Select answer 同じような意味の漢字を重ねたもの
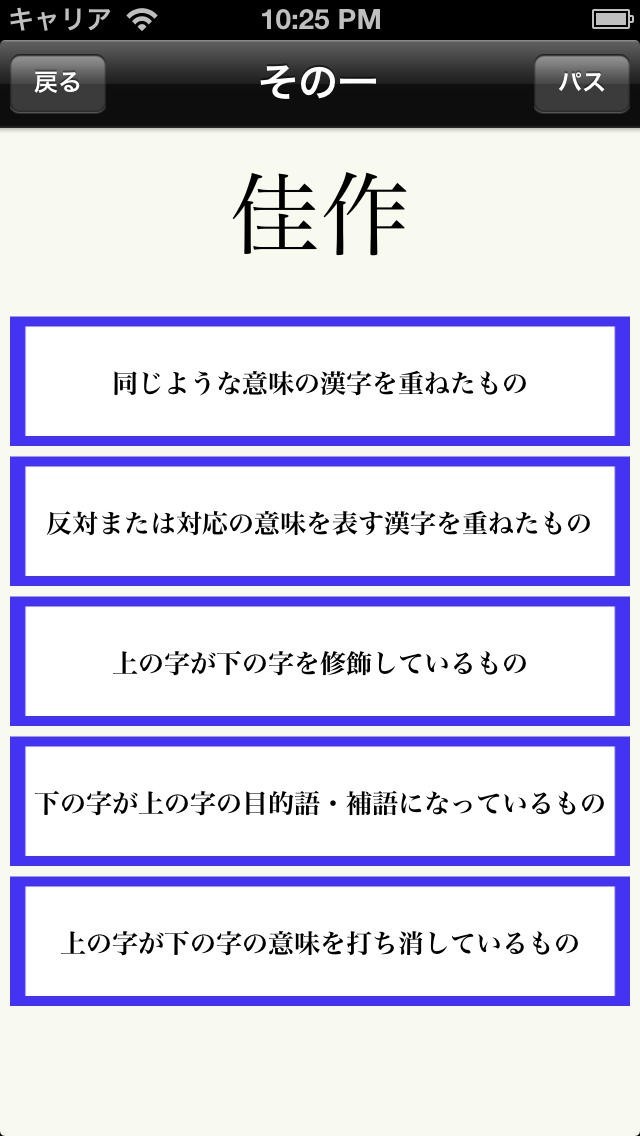This screenshot has width=640, height=1136. (x=319, y=382)
